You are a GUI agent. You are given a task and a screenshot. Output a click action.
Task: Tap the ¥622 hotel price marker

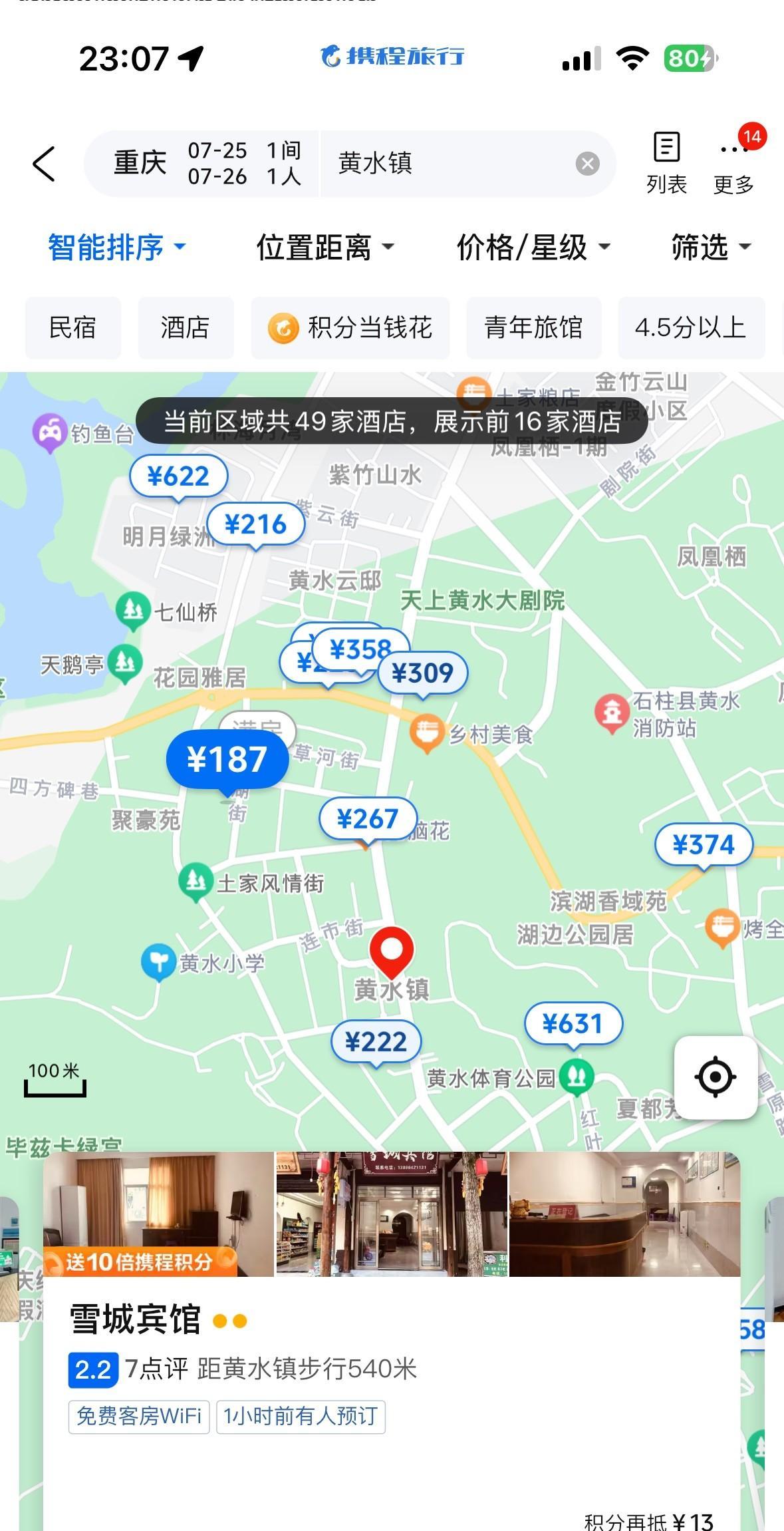tap(178, 476)
